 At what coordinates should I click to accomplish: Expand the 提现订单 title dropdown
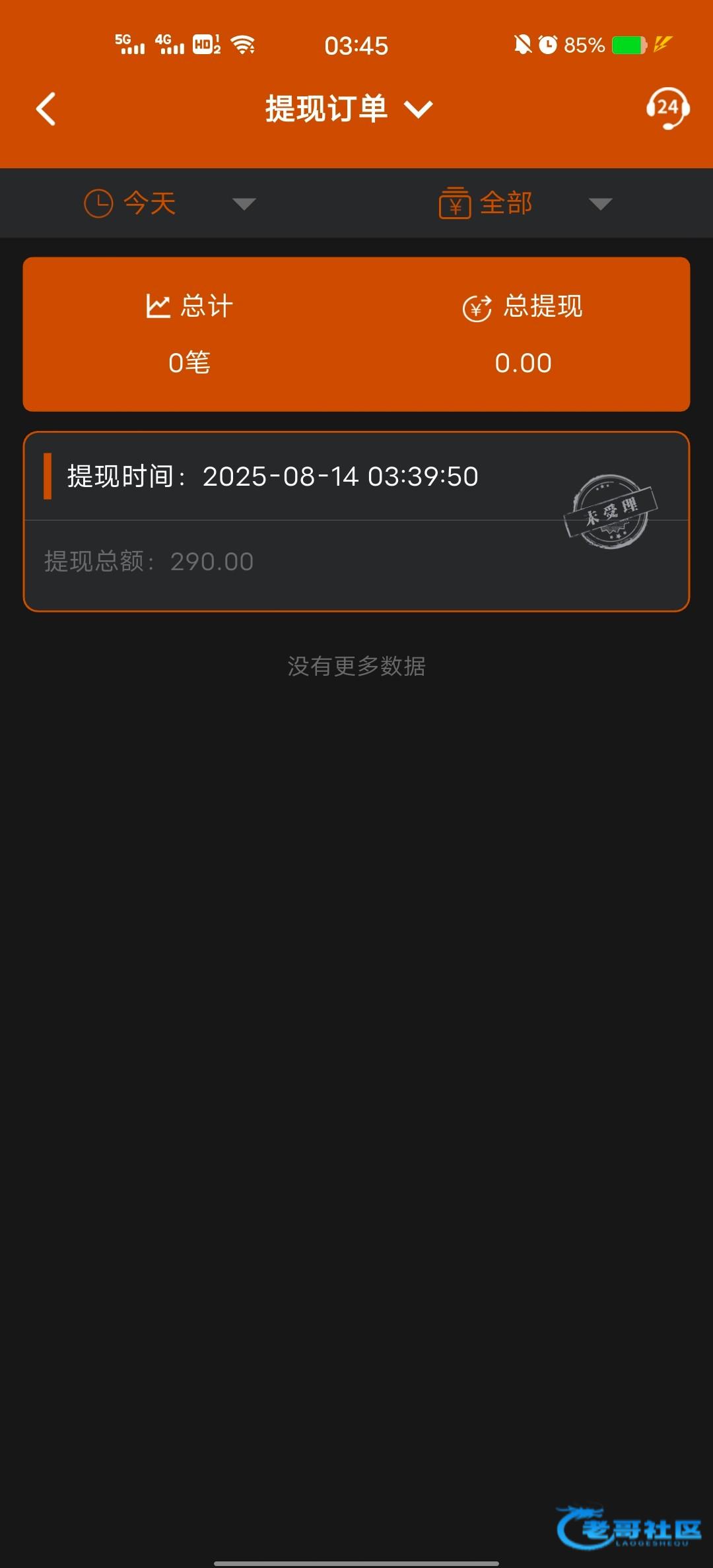click(349, 109)
